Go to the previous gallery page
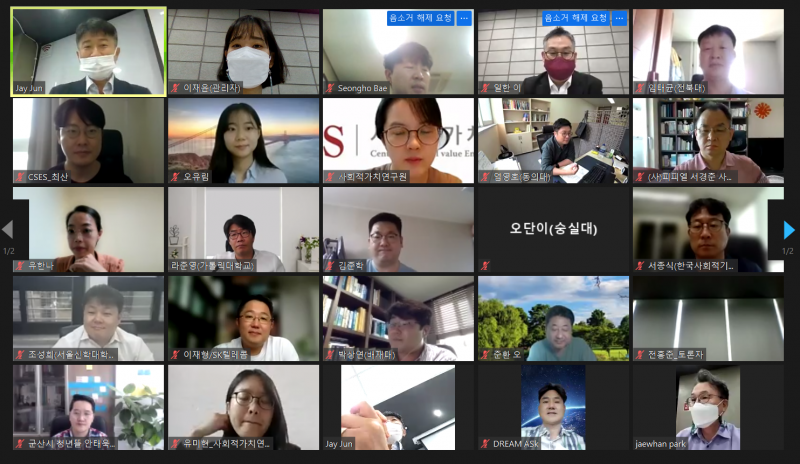The height and width of the screenshot is (464, 800). coord(9,230)
